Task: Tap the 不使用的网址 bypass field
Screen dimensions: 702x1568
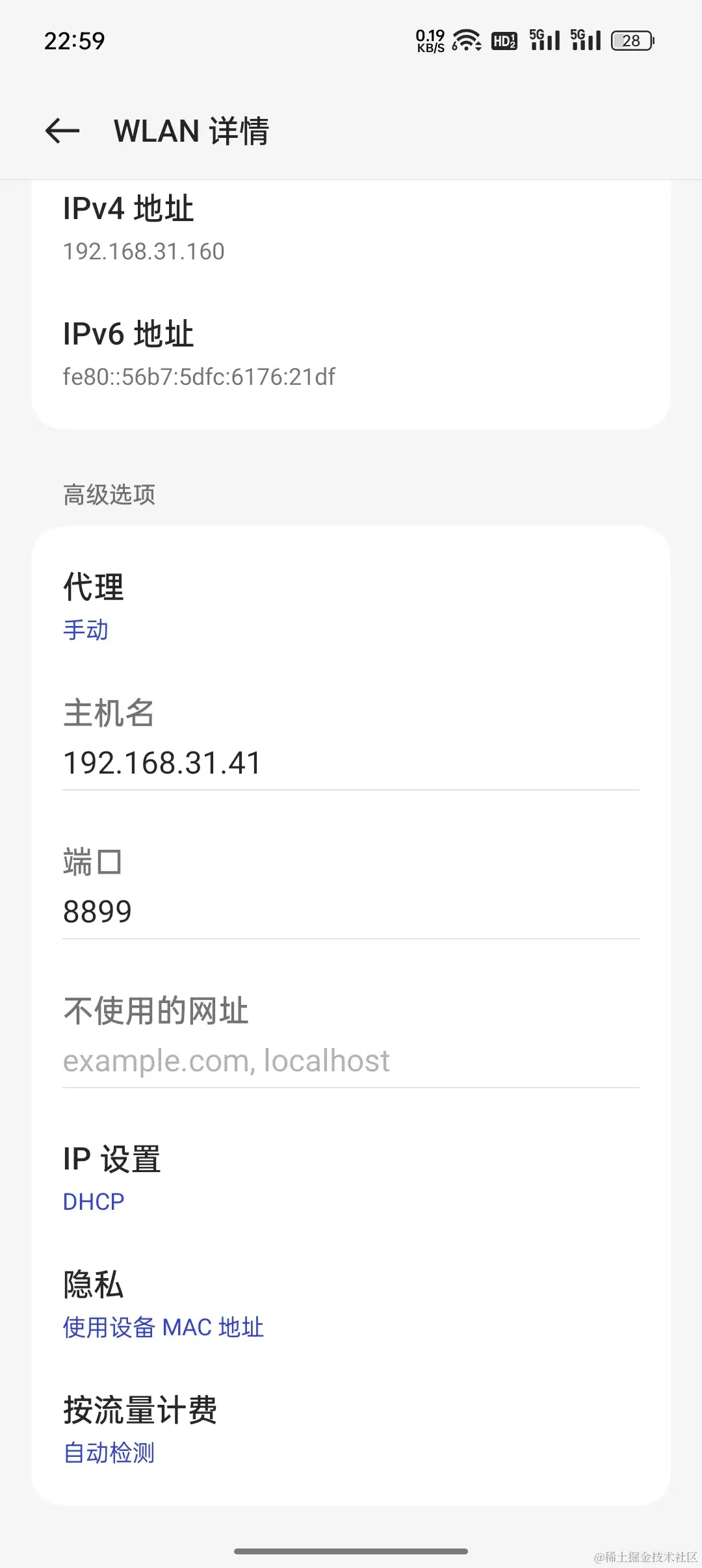Action: [351, 1061]
